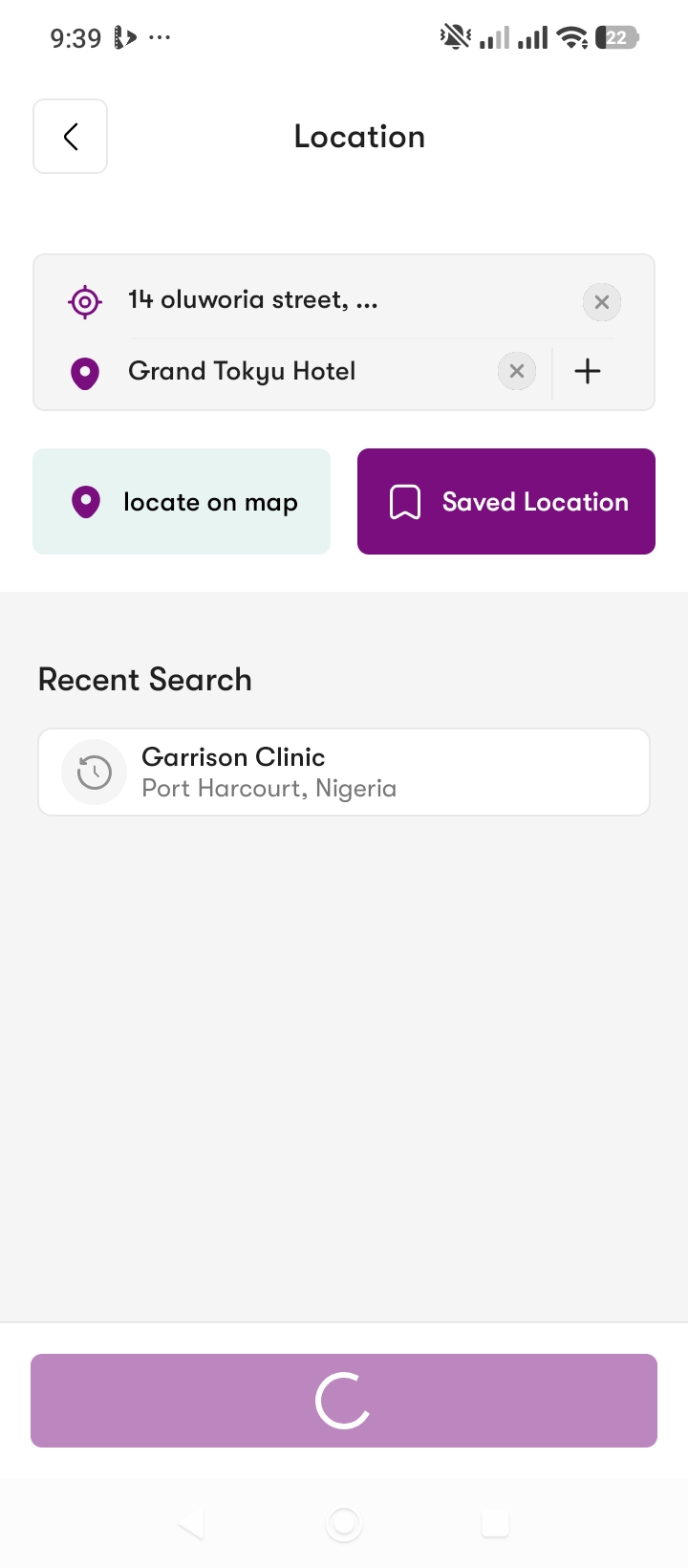This screenshot has width=688, height=1568.
Task: Clear the 14 oluworia street pickup entry
Action: (602, 302)
